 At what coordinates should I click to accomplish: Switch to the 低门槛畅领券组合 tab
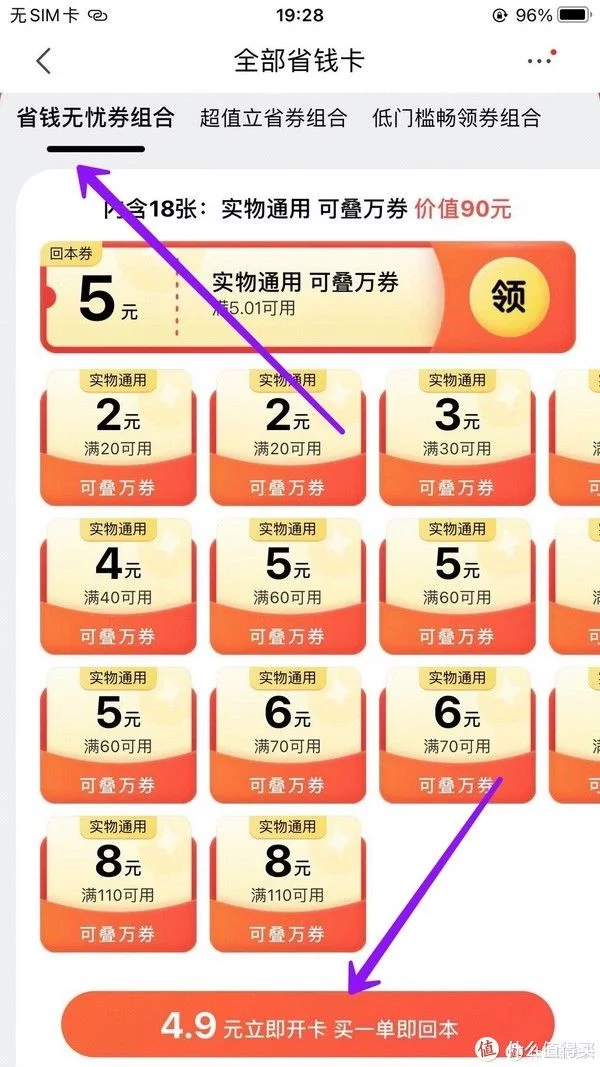456,118
